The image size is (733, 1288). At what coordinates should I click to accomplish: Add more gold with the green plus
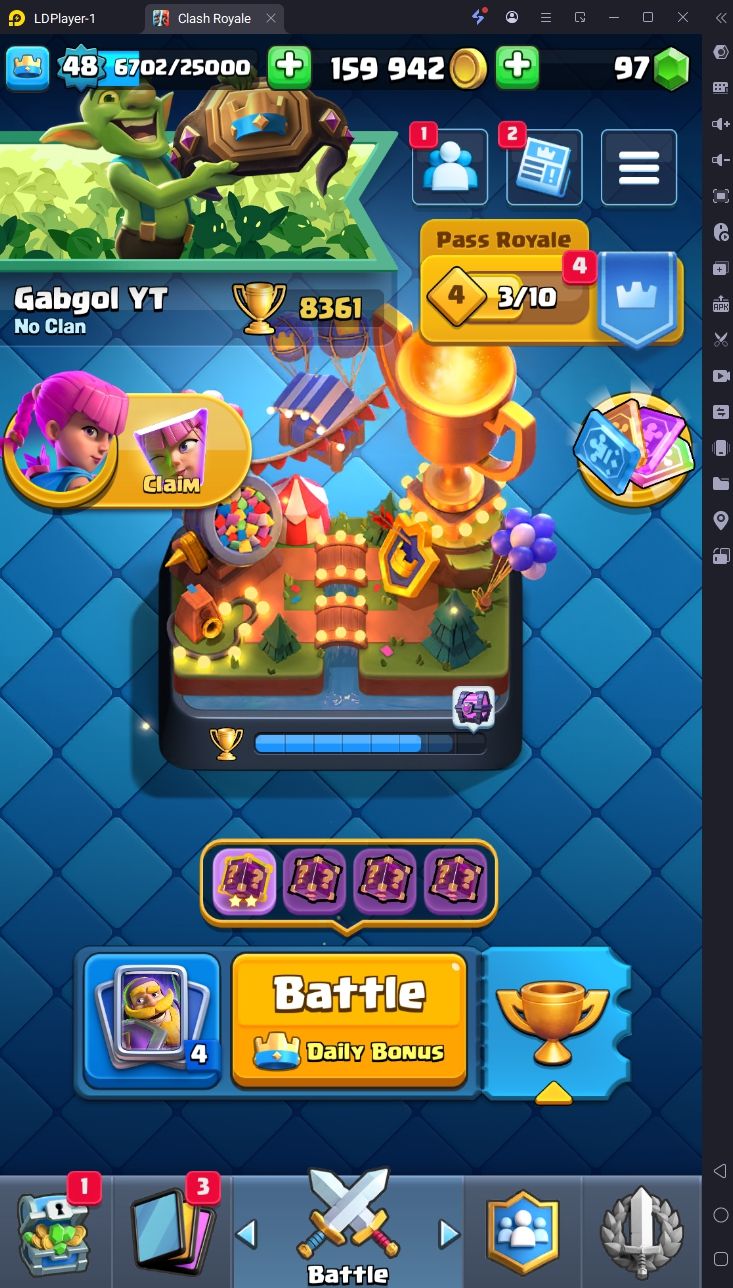coord(517,67)
